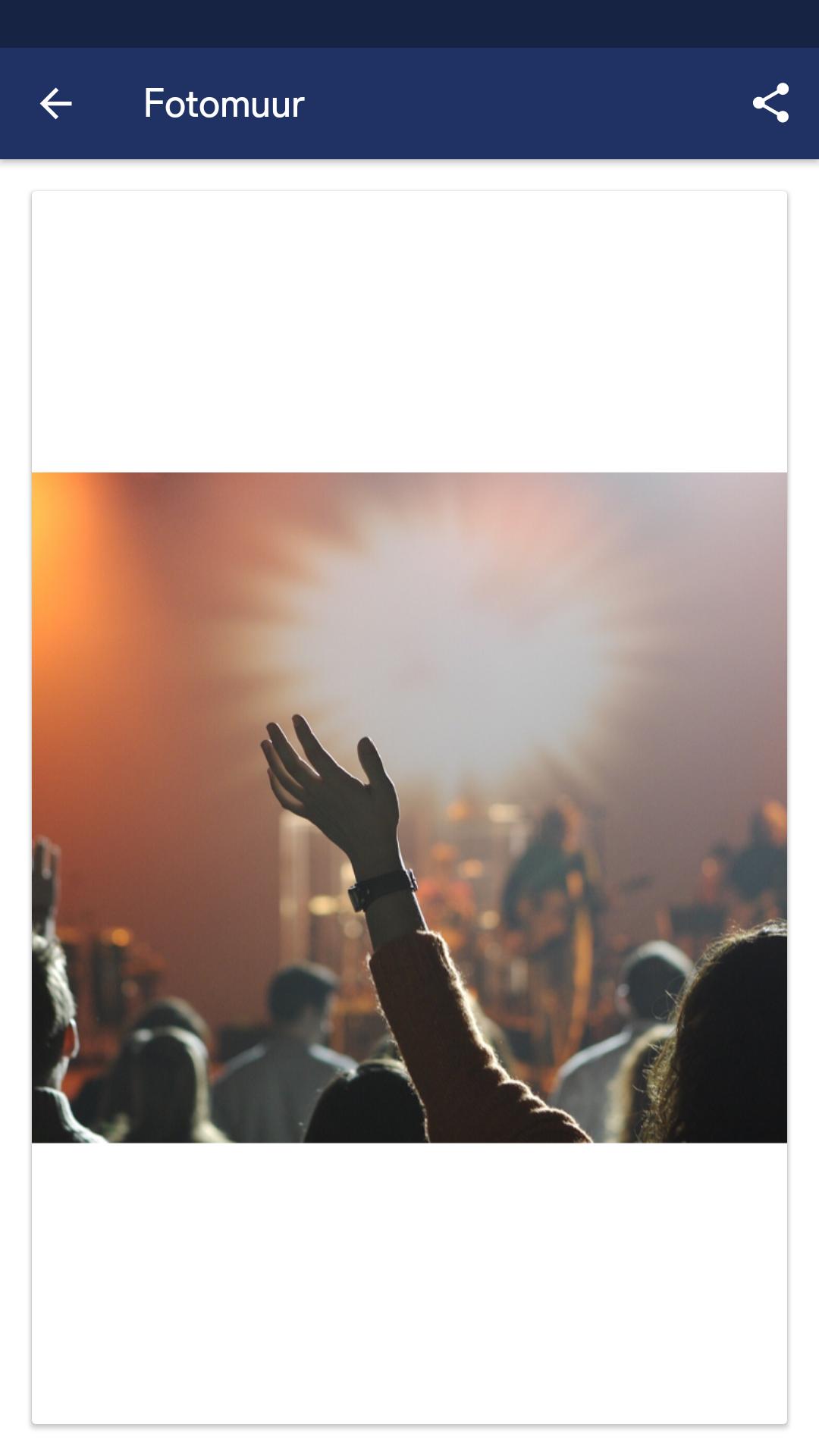Go back from Fotomuur

[55, 104]
